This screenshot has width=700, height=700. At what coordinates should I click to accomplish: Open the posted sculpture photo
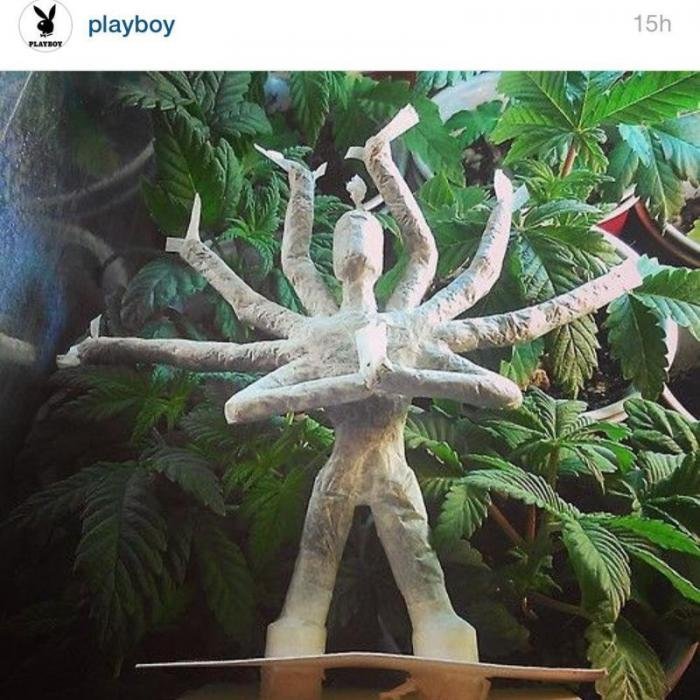[x=350, y=385]
